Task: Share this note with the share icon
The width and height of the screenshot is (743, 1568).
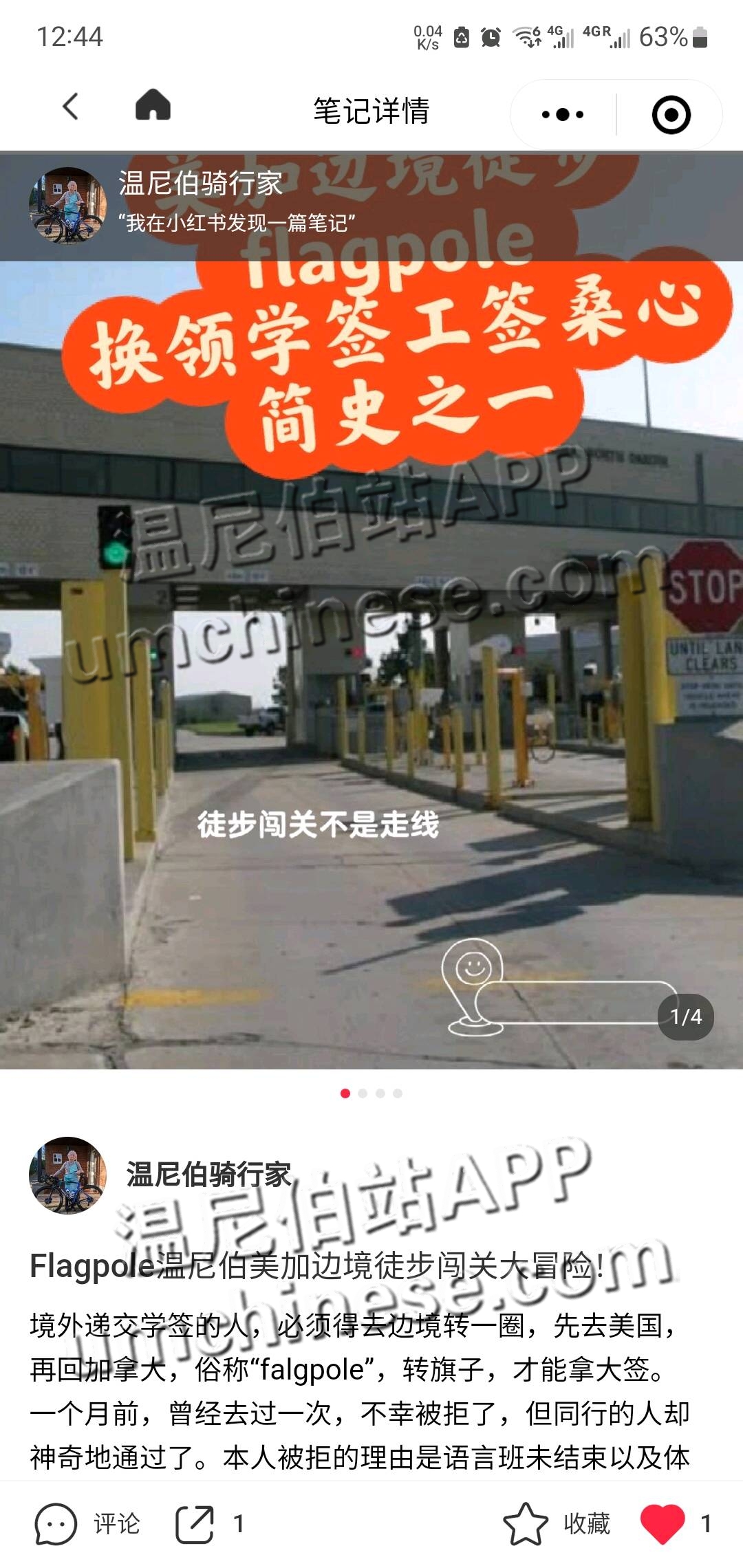Action: click(x=195, y=1524)
